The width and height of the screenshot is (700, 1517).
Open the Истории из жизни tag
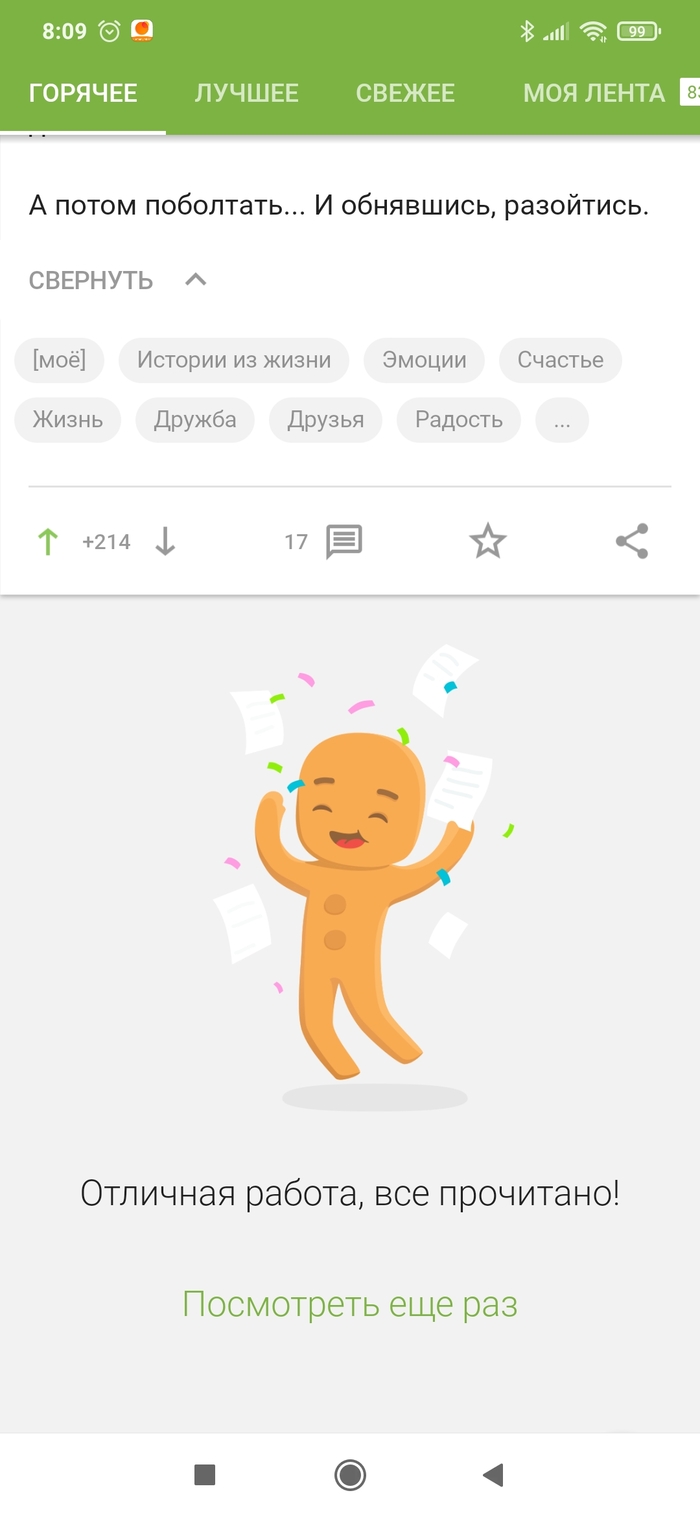pyautogui.click(x=234, y=360)
